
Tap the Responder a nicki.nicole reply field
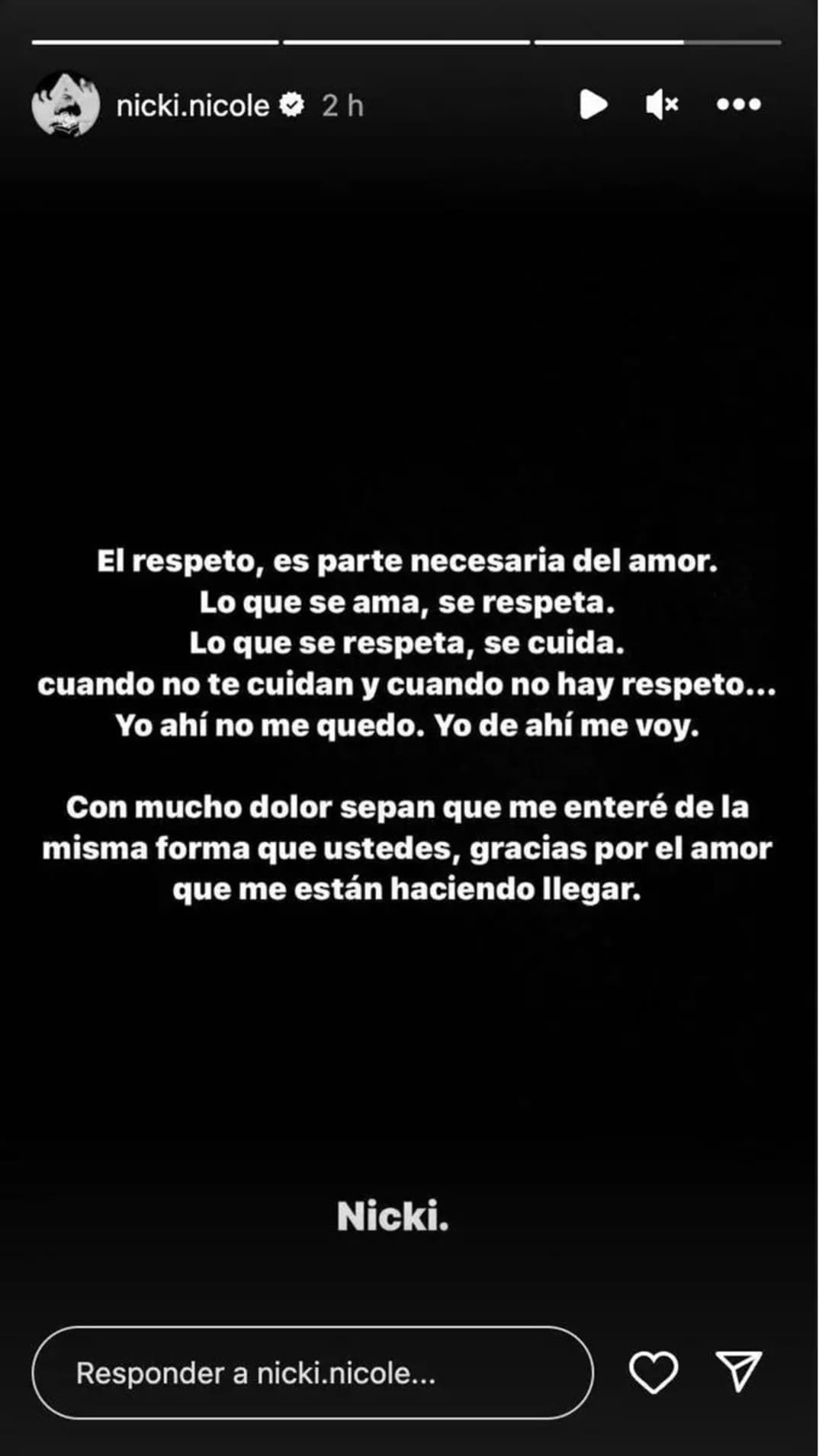(313, 1373)
